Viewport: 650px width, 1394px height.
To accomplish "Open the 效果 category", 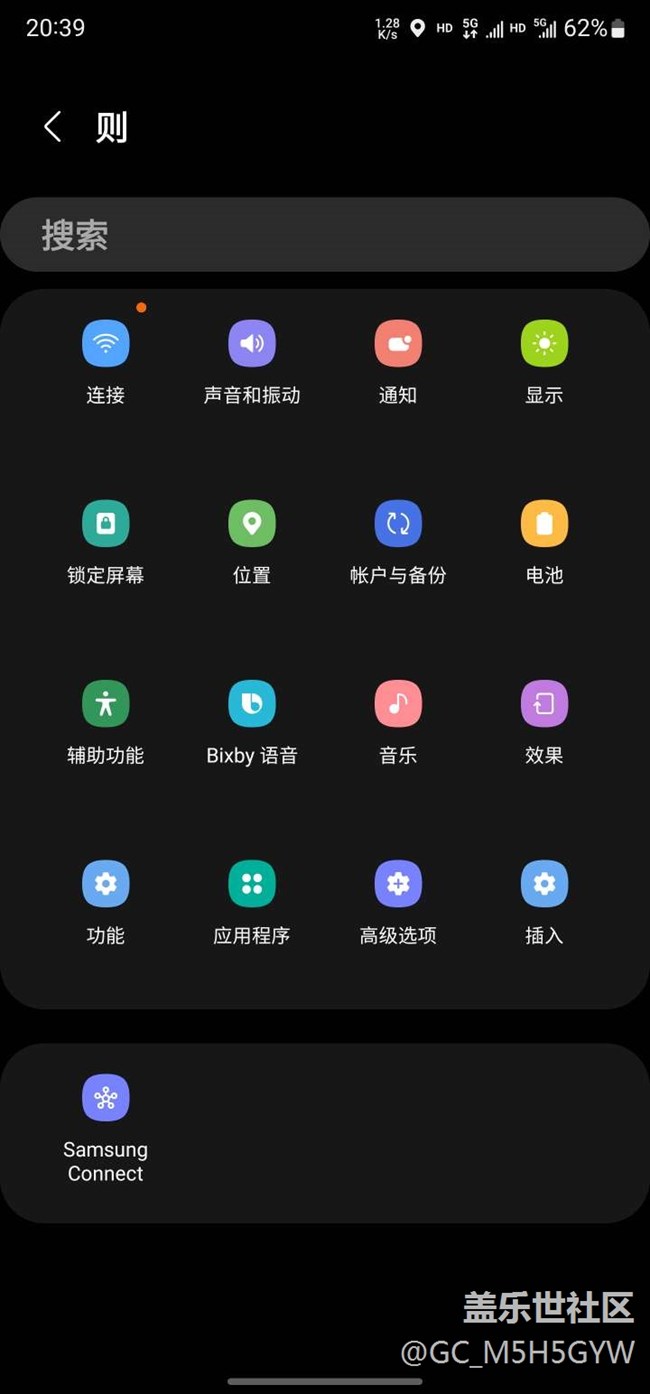I will [x=544, y=705].
